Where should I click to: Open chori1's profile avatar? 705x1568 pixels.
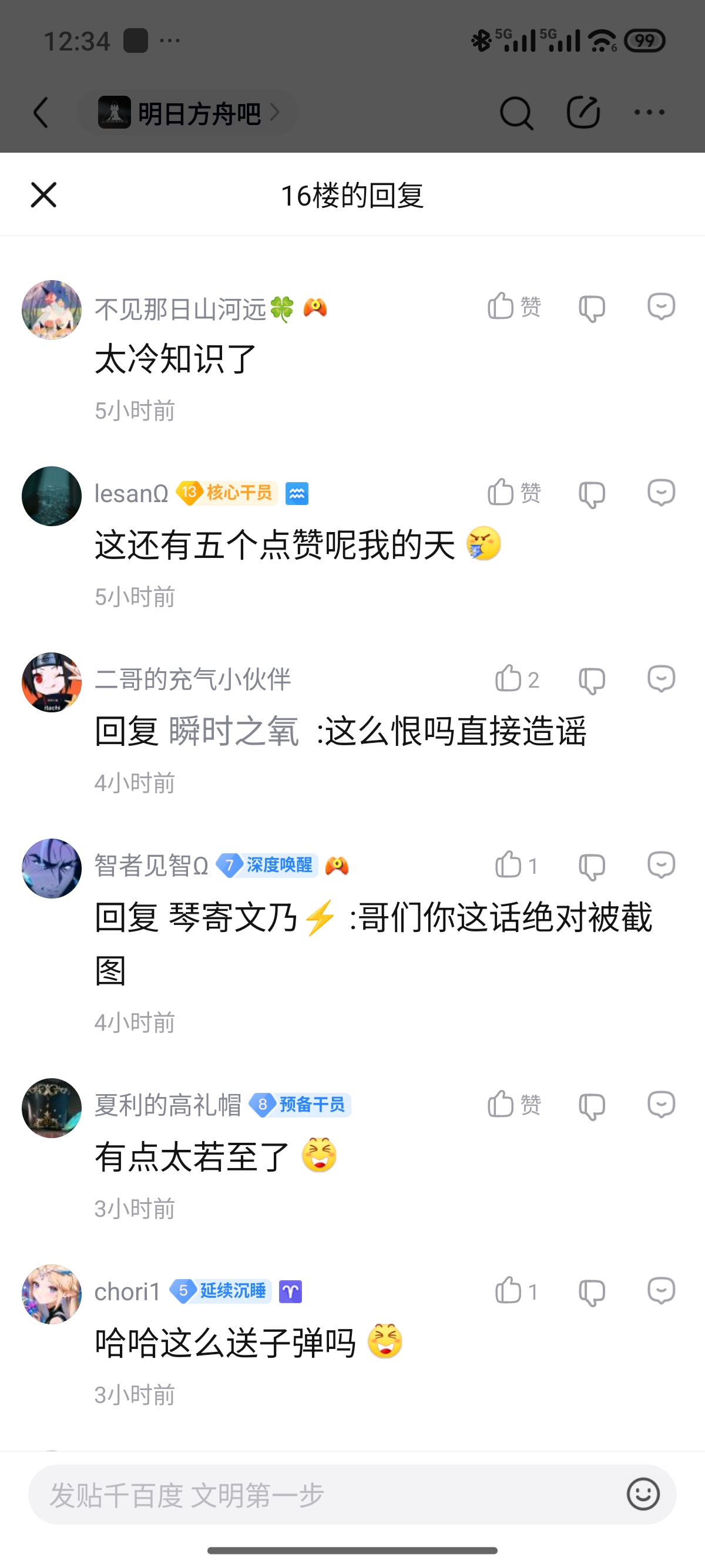pos(52,1294)
